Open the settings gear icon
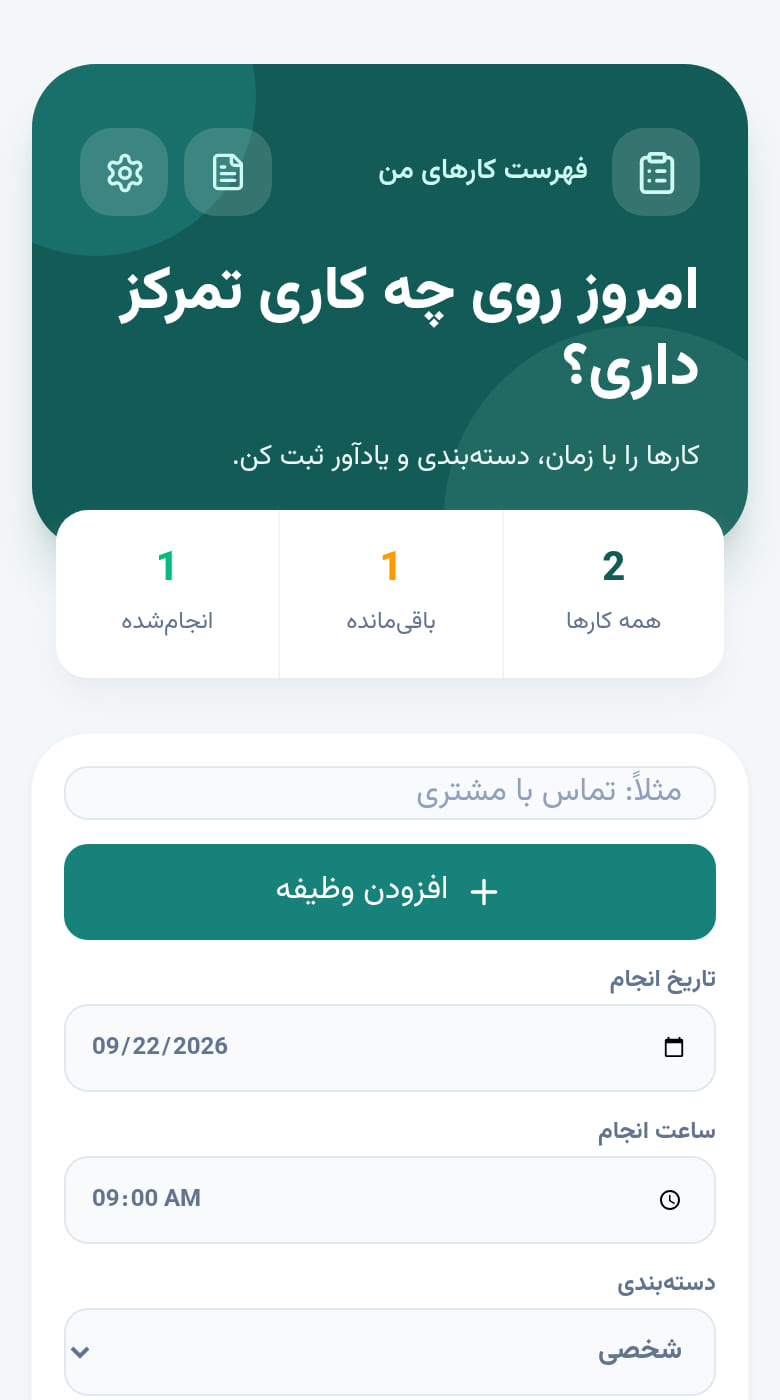The image size is (780, 1400). pyautogui.click(x=124, y=172)
